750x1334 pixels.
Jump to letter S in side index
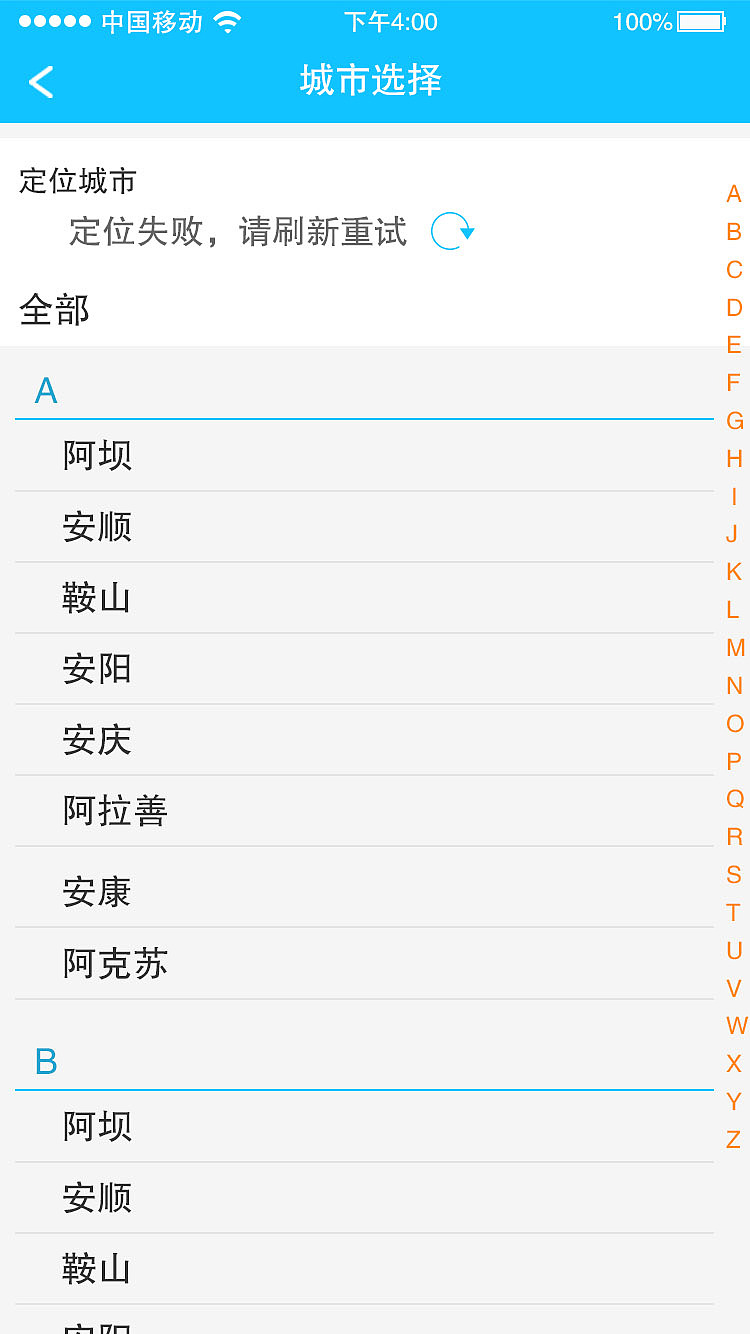coord(734,875)
